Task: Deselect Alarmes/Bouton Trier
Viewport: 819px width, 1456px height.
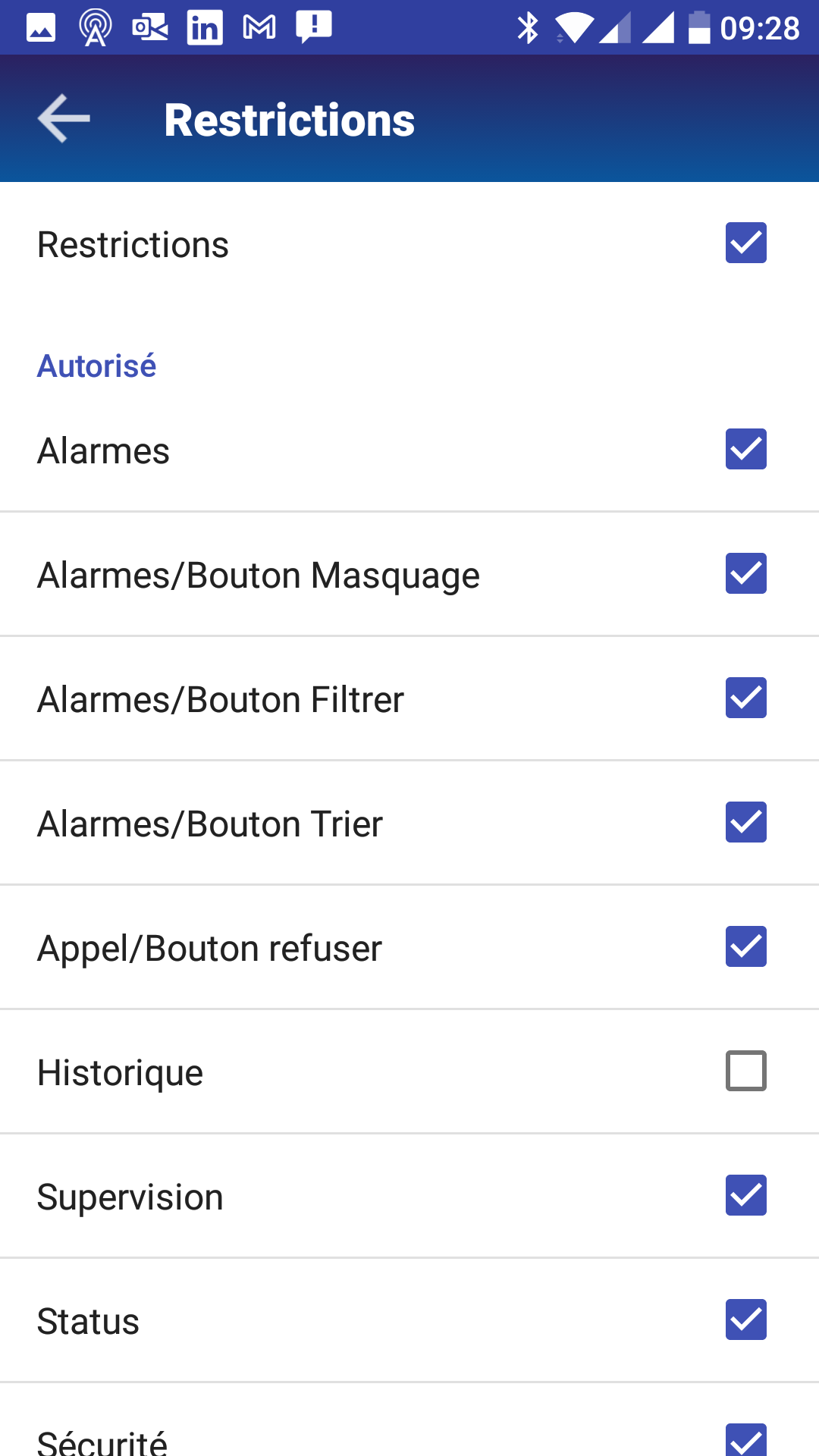Action: pyautogui.click(x=745, y=822)
